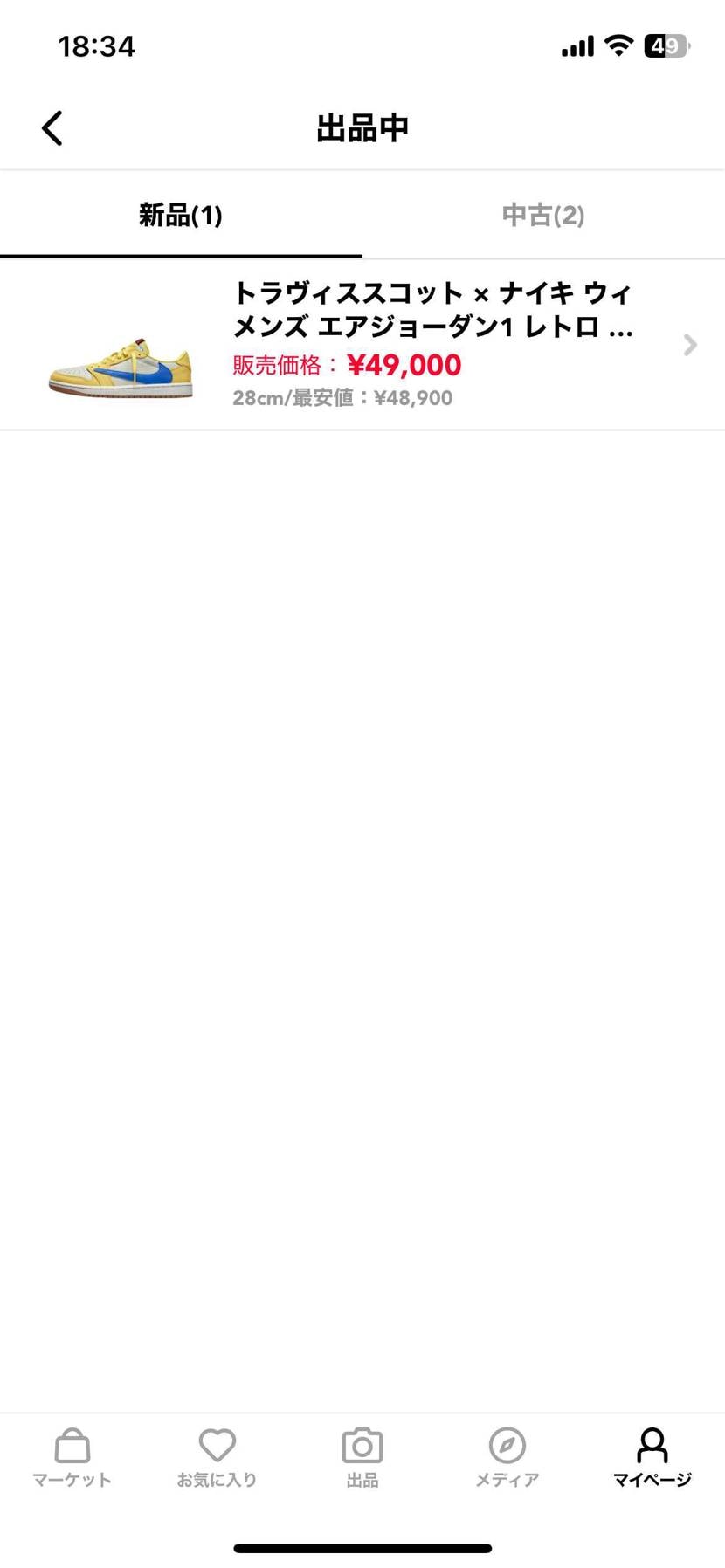The height and width of the screenshot is (1568, 725).
Task: Go to お気に入り favorites
Action: 217,1457
